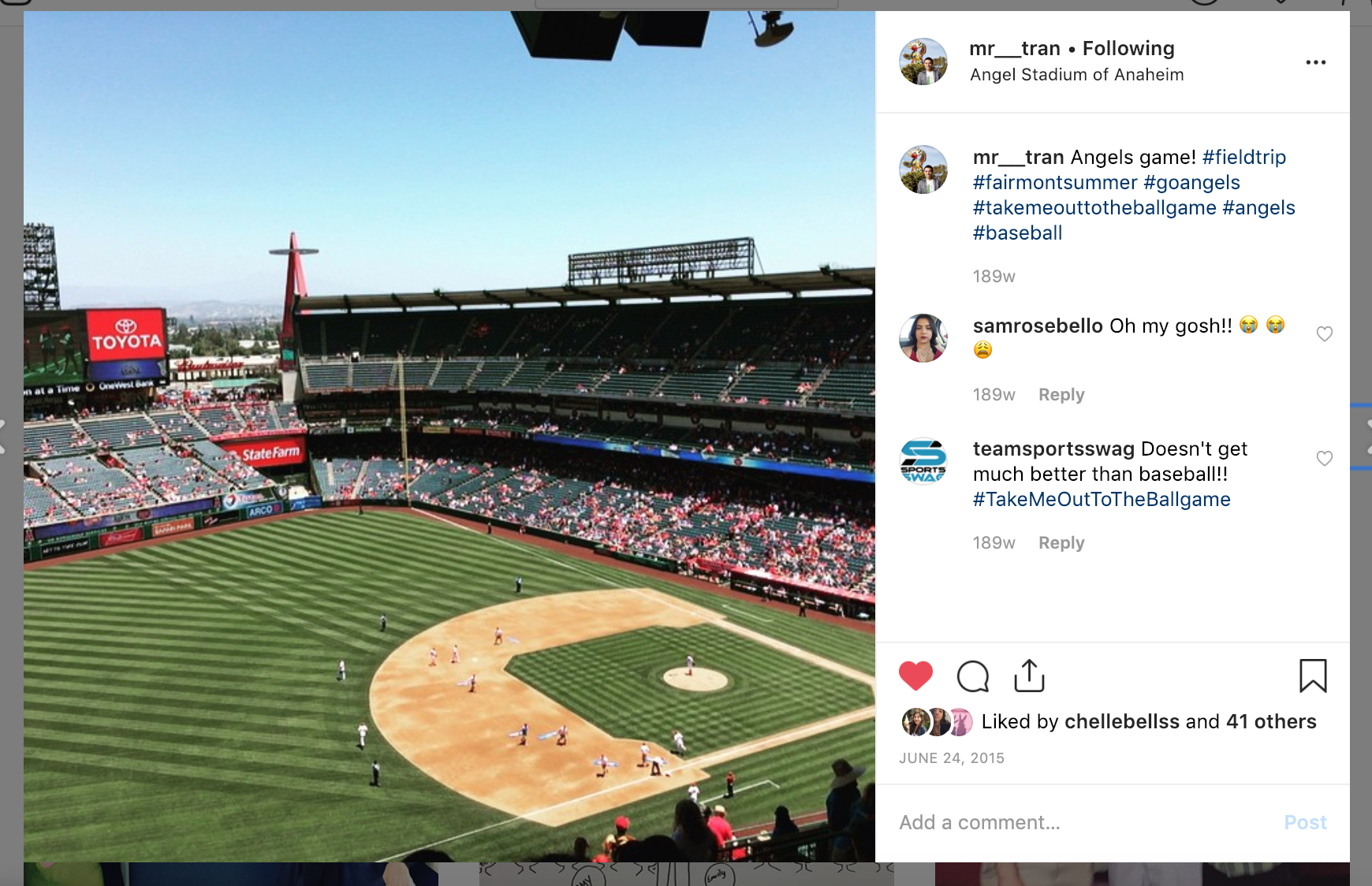
Task: Focus the Add a comment field
Action: pyautogui.click(x=1080, y=823)
